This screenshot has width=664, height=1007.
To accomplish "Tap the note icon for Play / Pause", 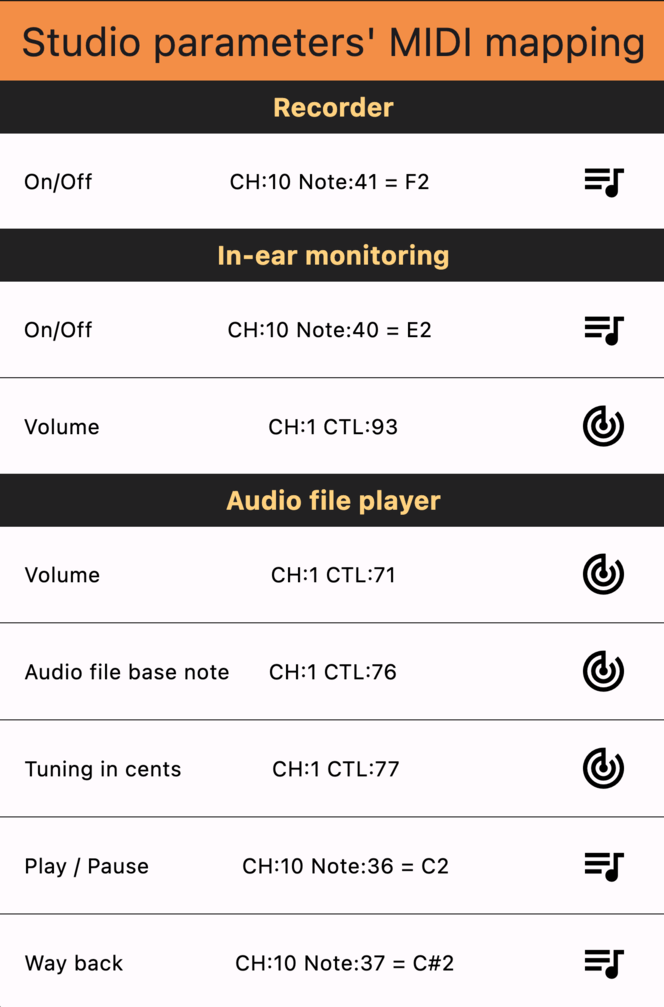I will tap(603, 866).
